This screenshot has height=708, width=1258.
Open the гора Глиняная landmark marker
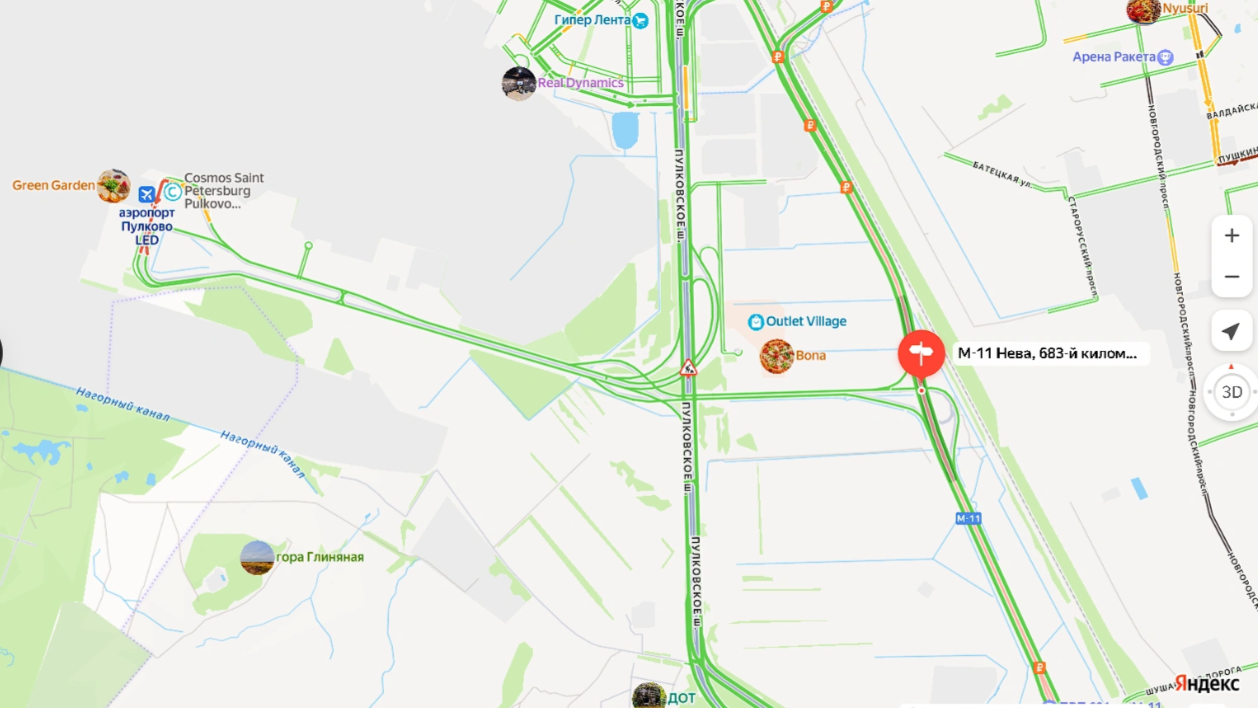point(257,557)
